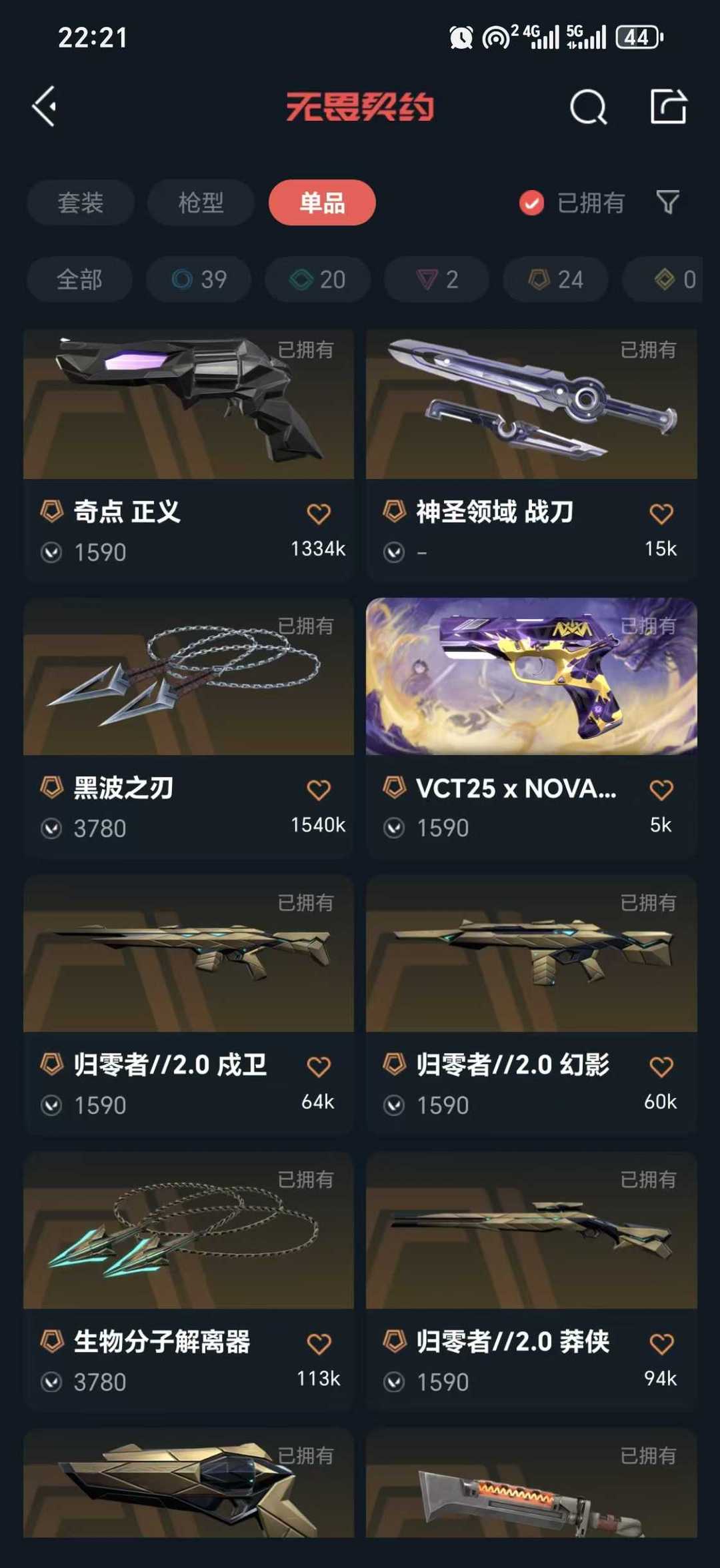Open the VCT25 x NOVA skin card
Screen dimensions: 720x1568
coord(531,677)
